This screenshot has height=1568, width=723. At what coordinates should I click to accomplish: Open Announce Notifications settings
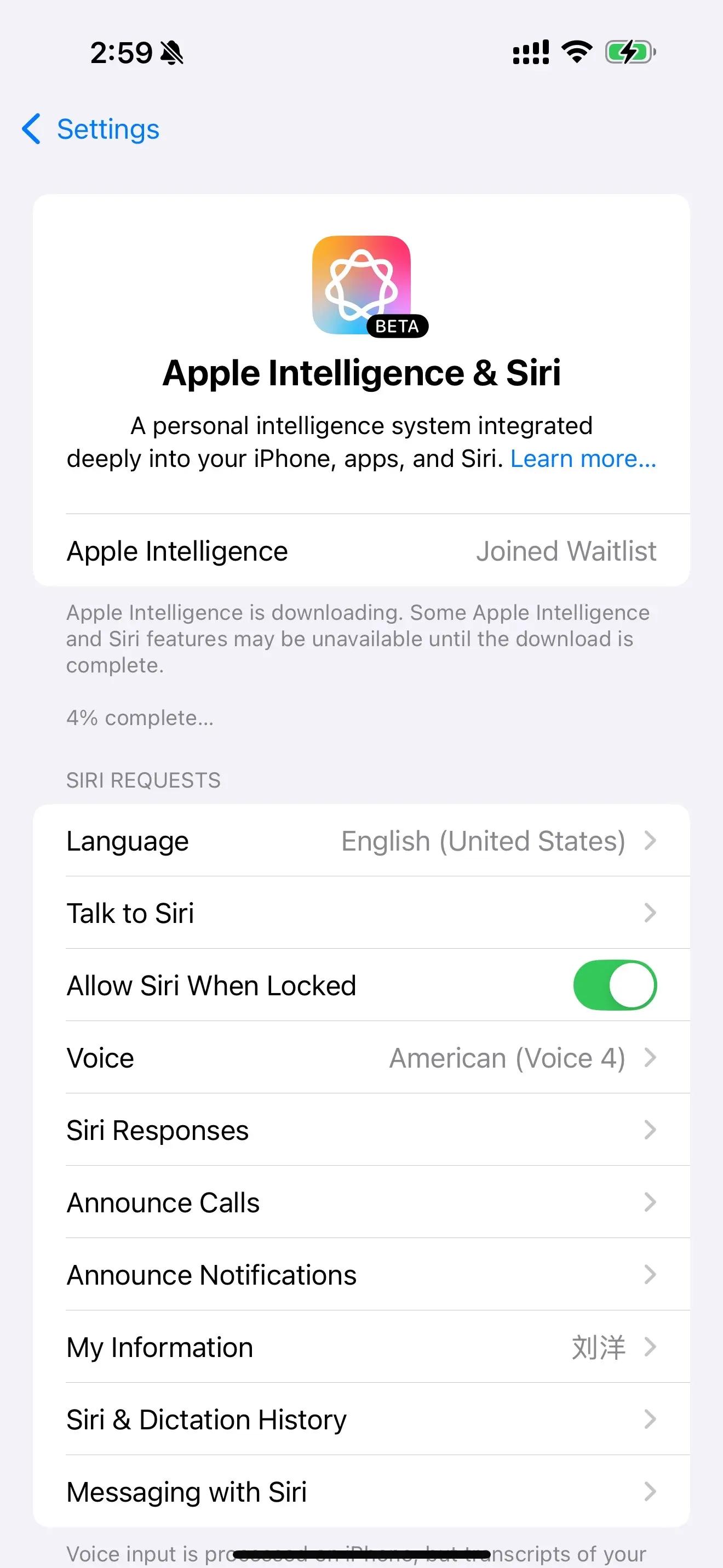coord(361,1275)
